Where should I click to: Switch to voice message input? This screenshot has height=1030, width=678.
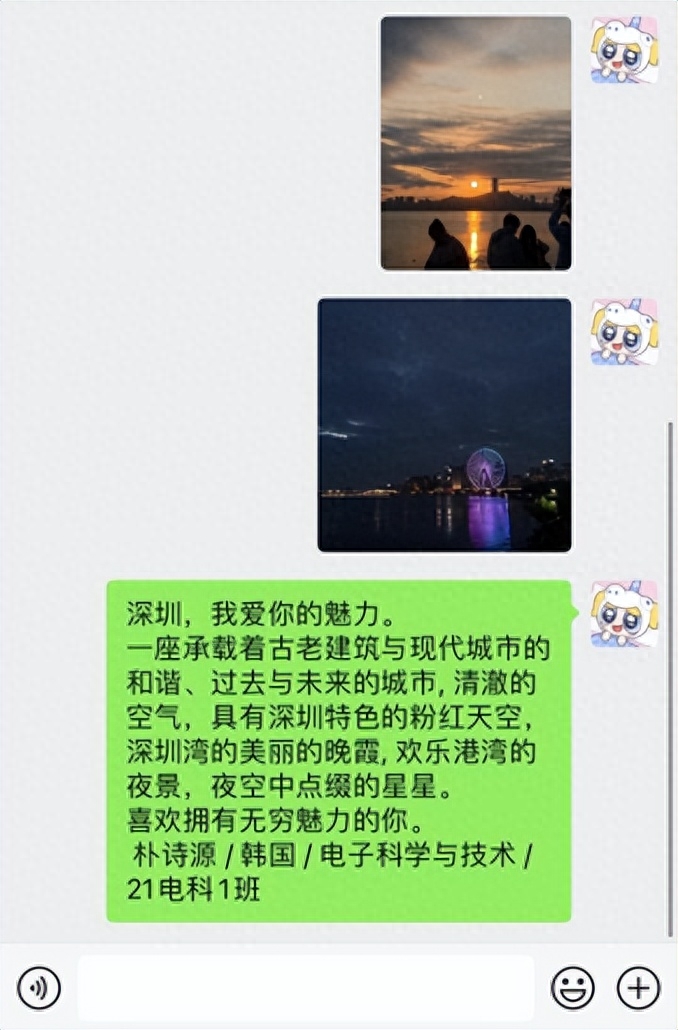click(x=39, y=988)
